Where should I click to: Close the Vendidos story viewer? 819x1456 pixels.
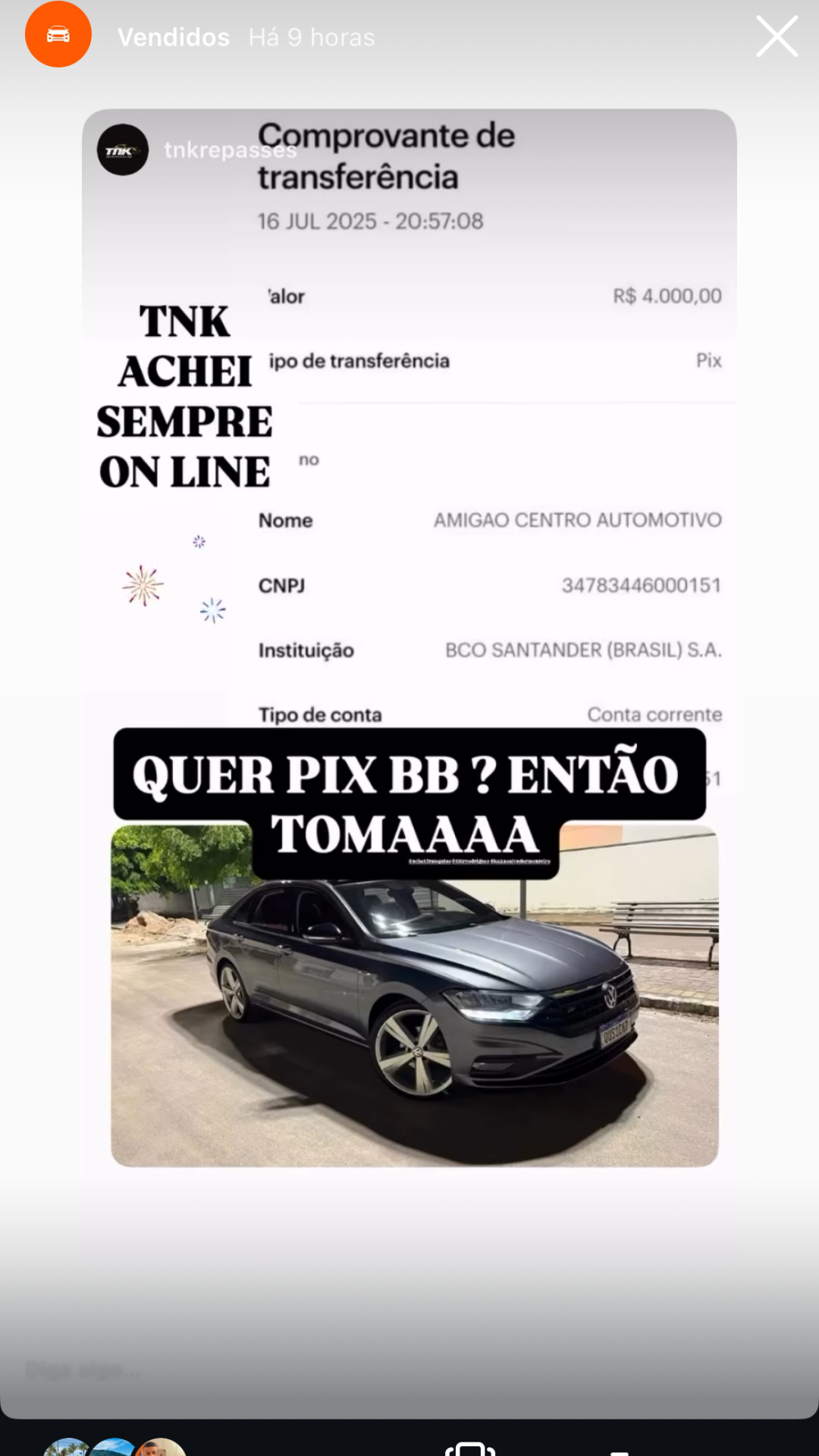777,36
